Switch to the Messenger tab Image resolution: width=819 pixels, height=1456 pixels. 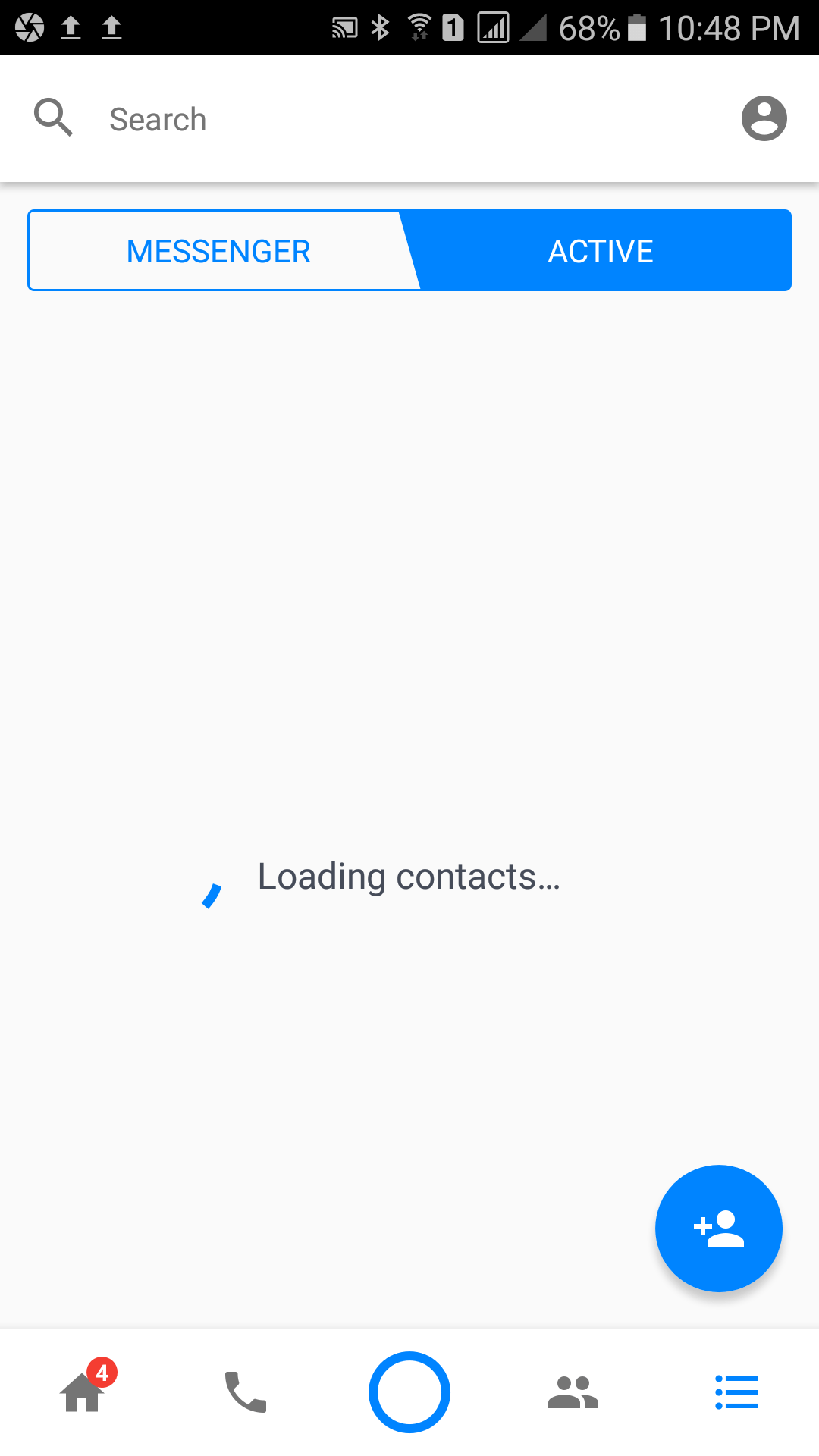pyautogui.click(x=218, y=251)
